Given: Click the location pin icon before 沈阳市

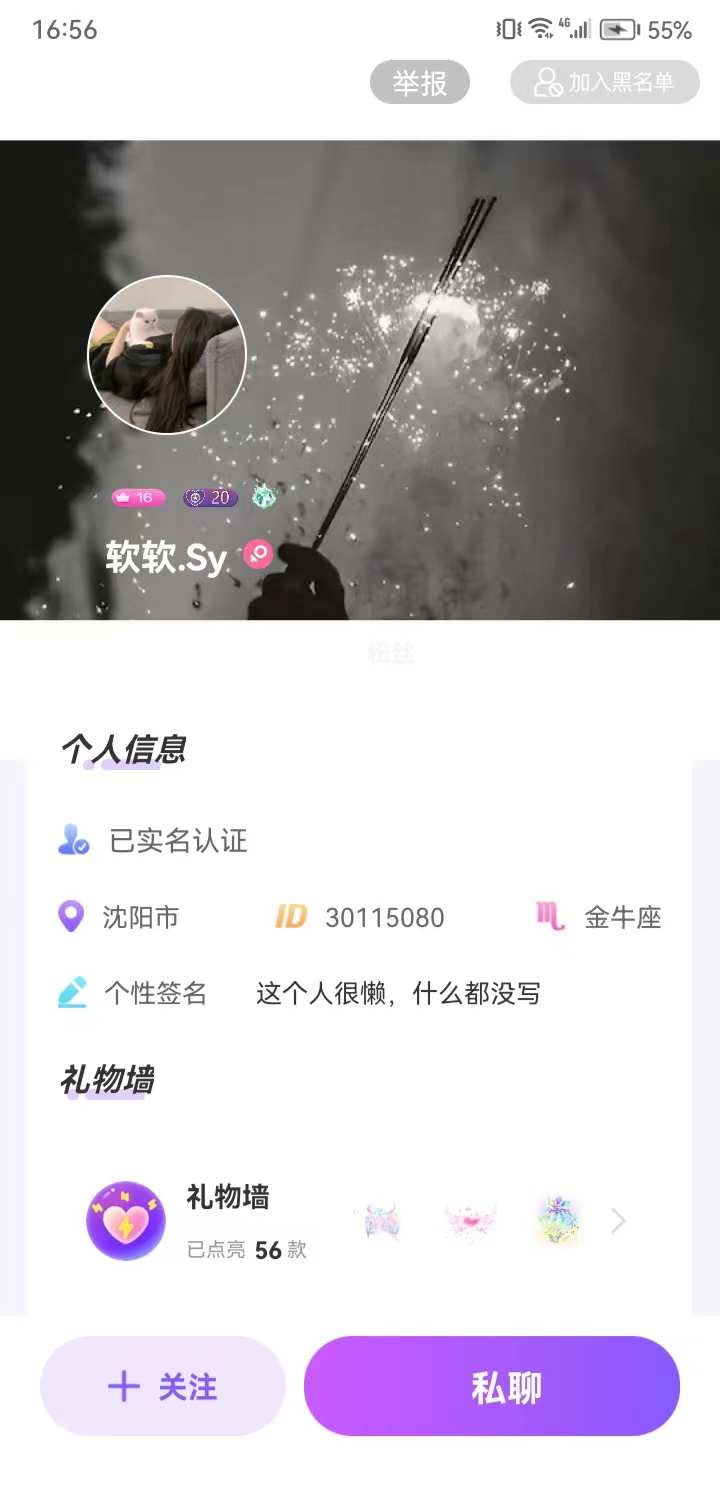Looking at the screenshot, I should pos(70,917).
